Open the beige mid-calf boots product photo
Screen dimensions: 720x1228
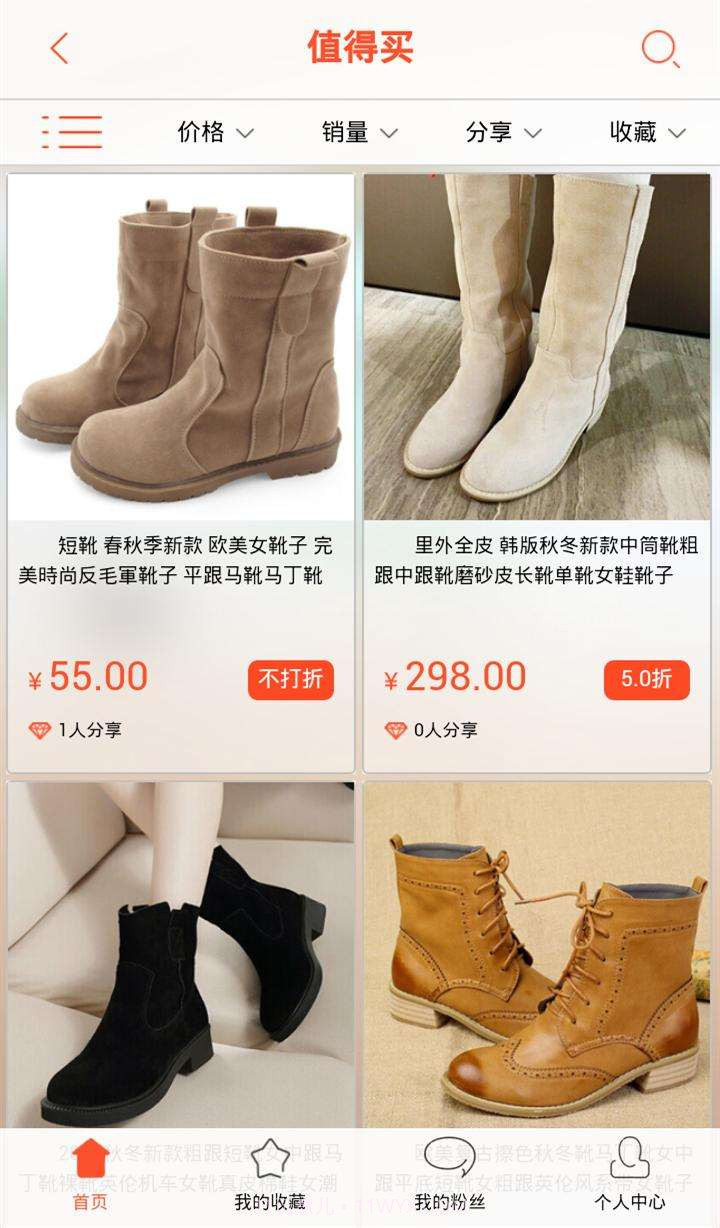[540, 345]
